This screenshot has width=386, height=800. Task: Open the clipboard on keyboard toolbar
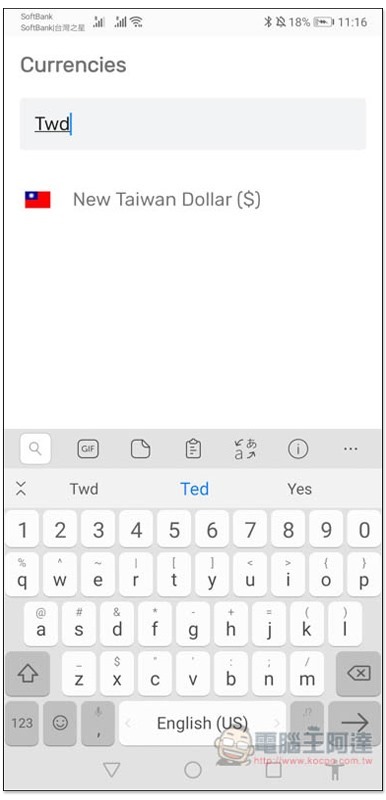(193, 449)
